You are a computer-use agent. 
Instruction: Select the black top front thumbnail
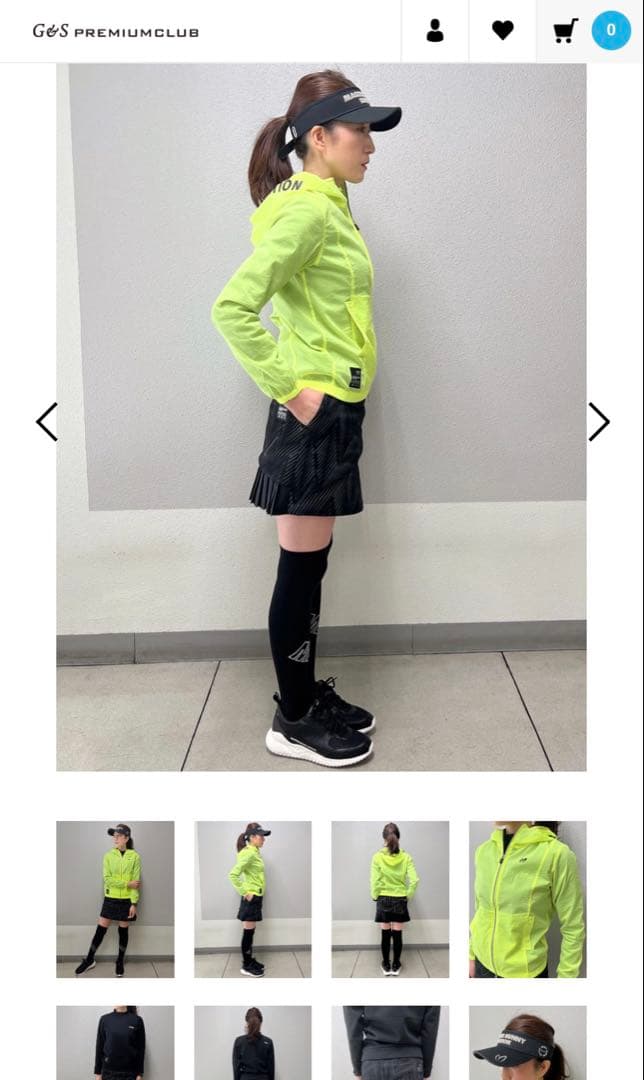pos(115,1042)
